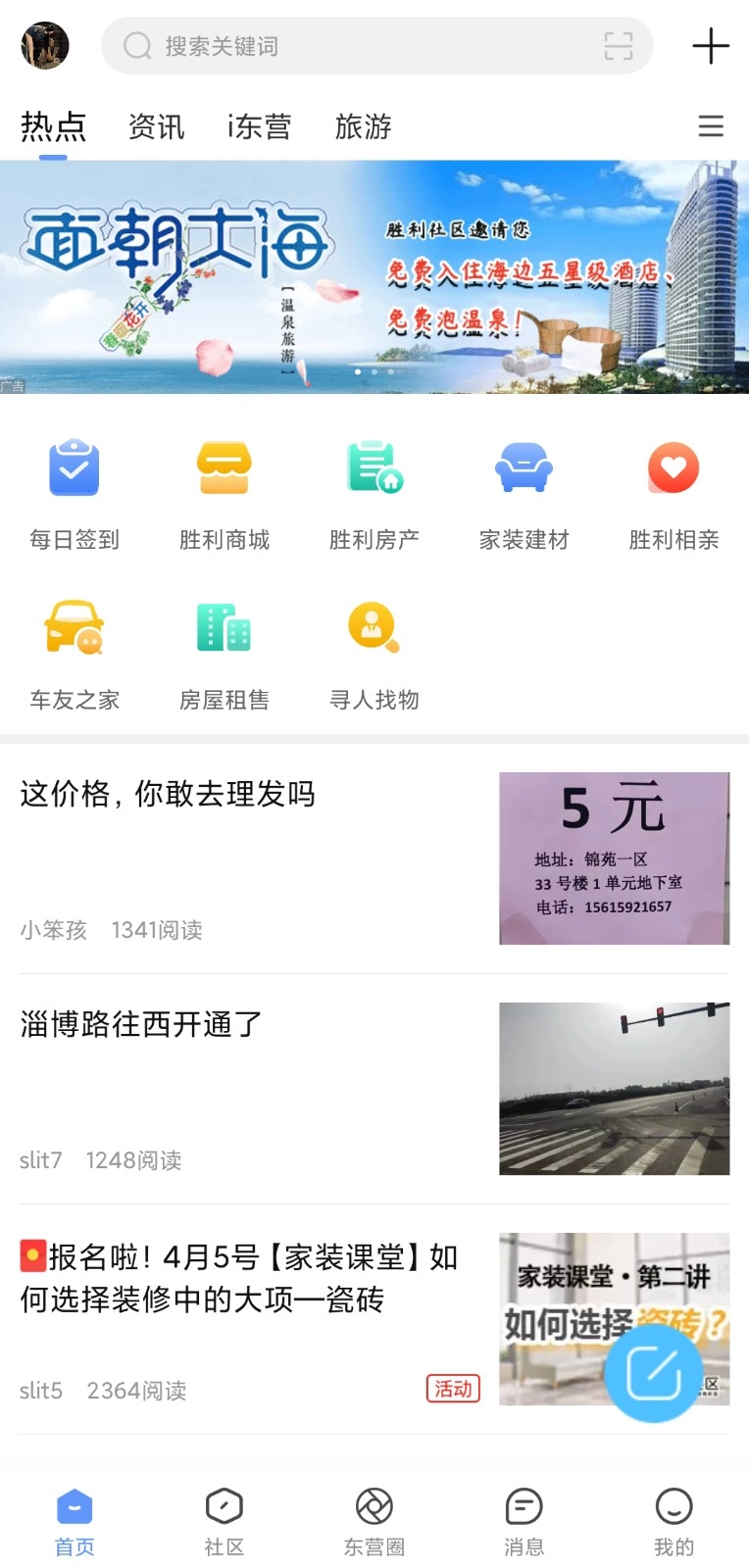Switch to the 资讯 tab
Viewport: 749px width, 1568px height.
point(155,125)
